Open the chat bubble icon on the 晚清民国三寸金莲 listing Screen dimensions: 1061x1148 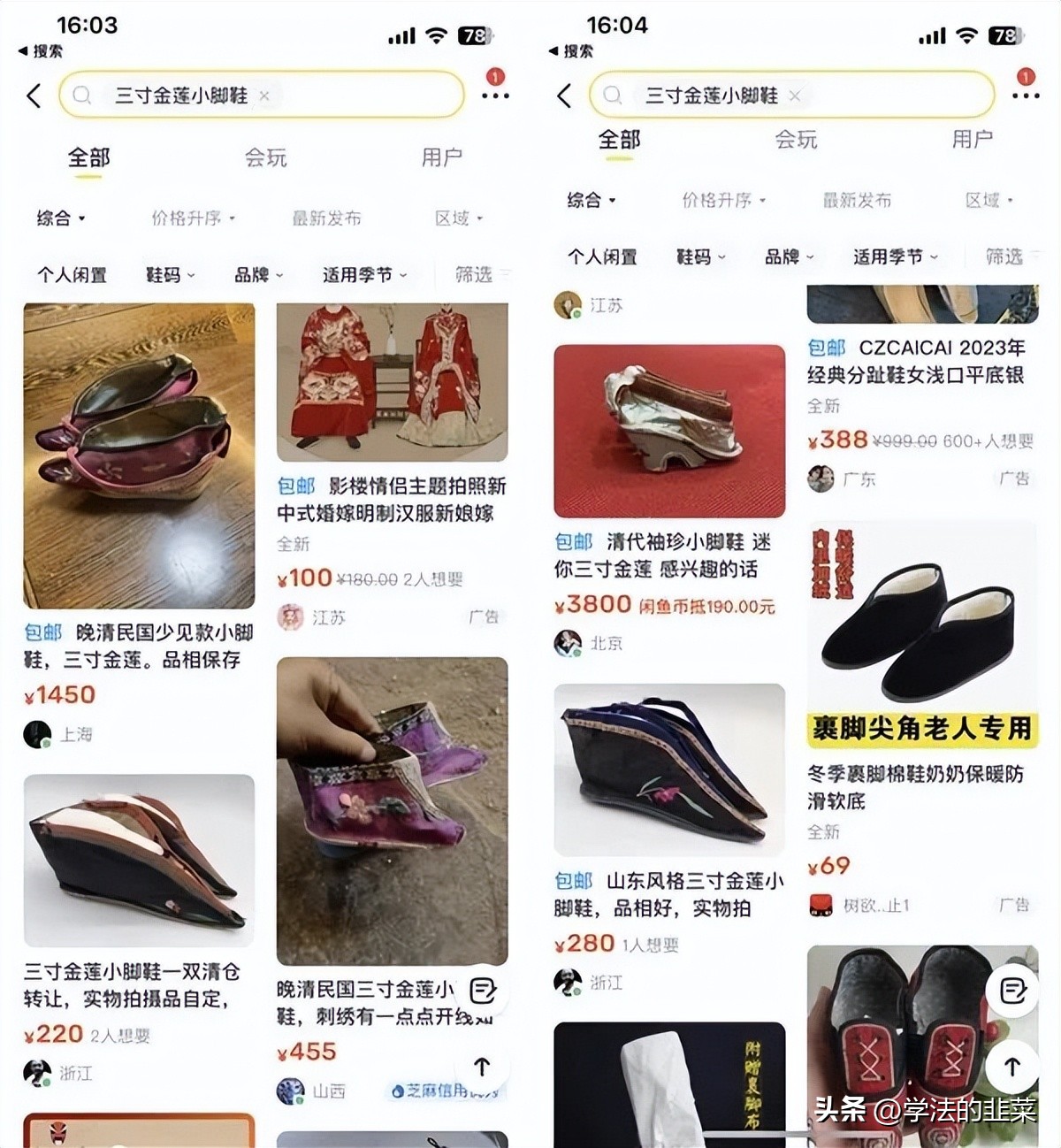click(x=482, y=991)
